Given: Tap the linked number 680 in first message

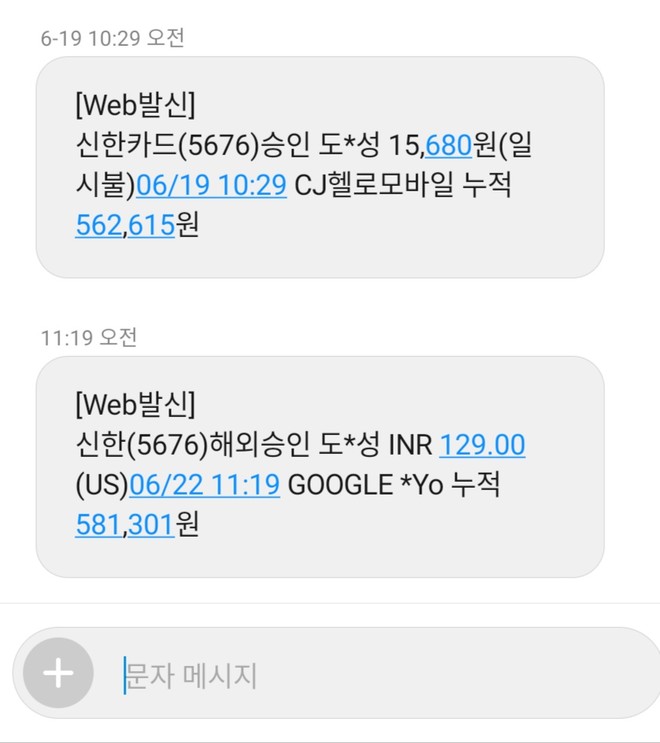Looking at the screenshot, I should (x=447, y=146).
